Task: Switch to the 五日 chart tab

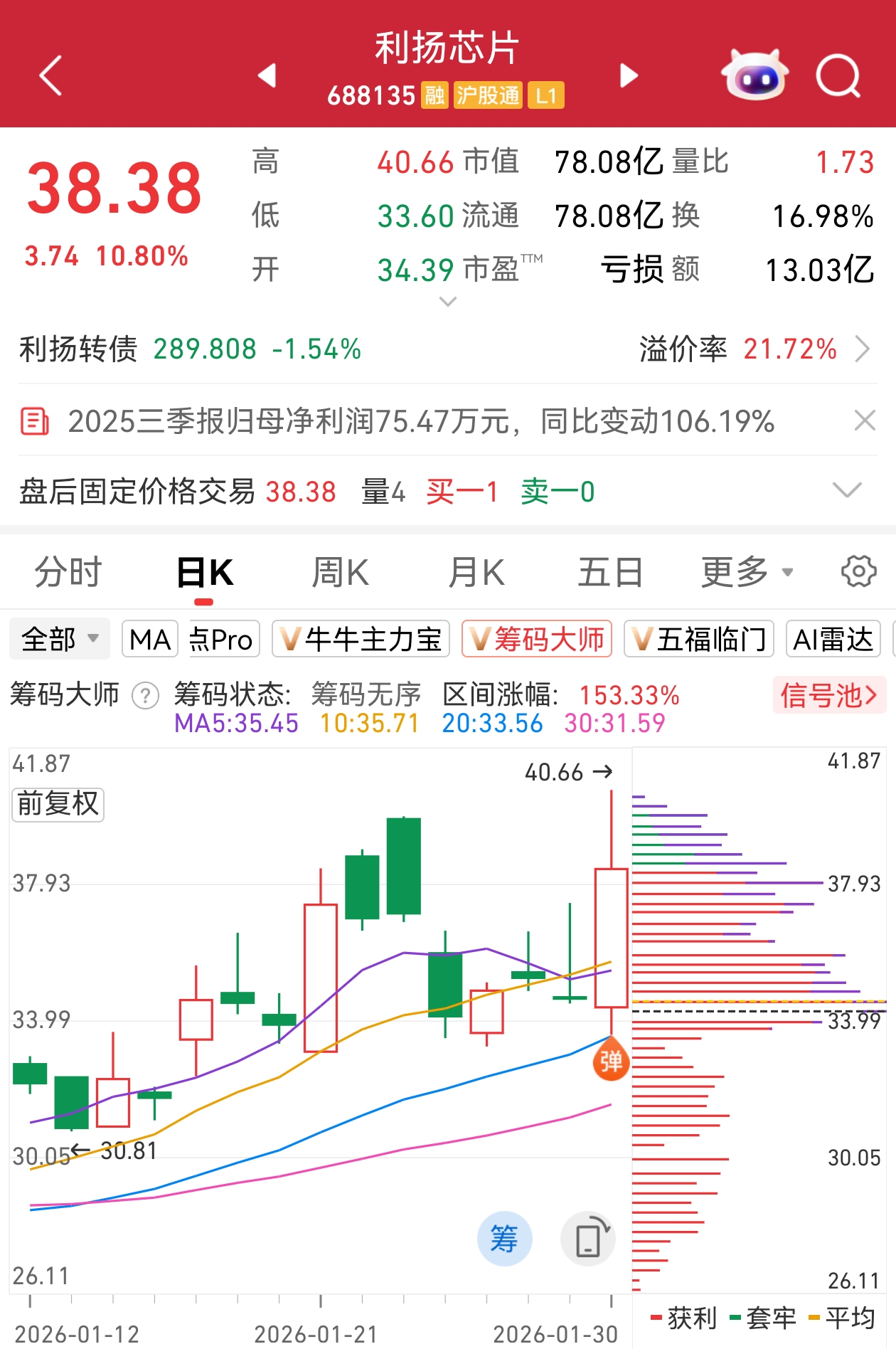Action: click(609, 572)
